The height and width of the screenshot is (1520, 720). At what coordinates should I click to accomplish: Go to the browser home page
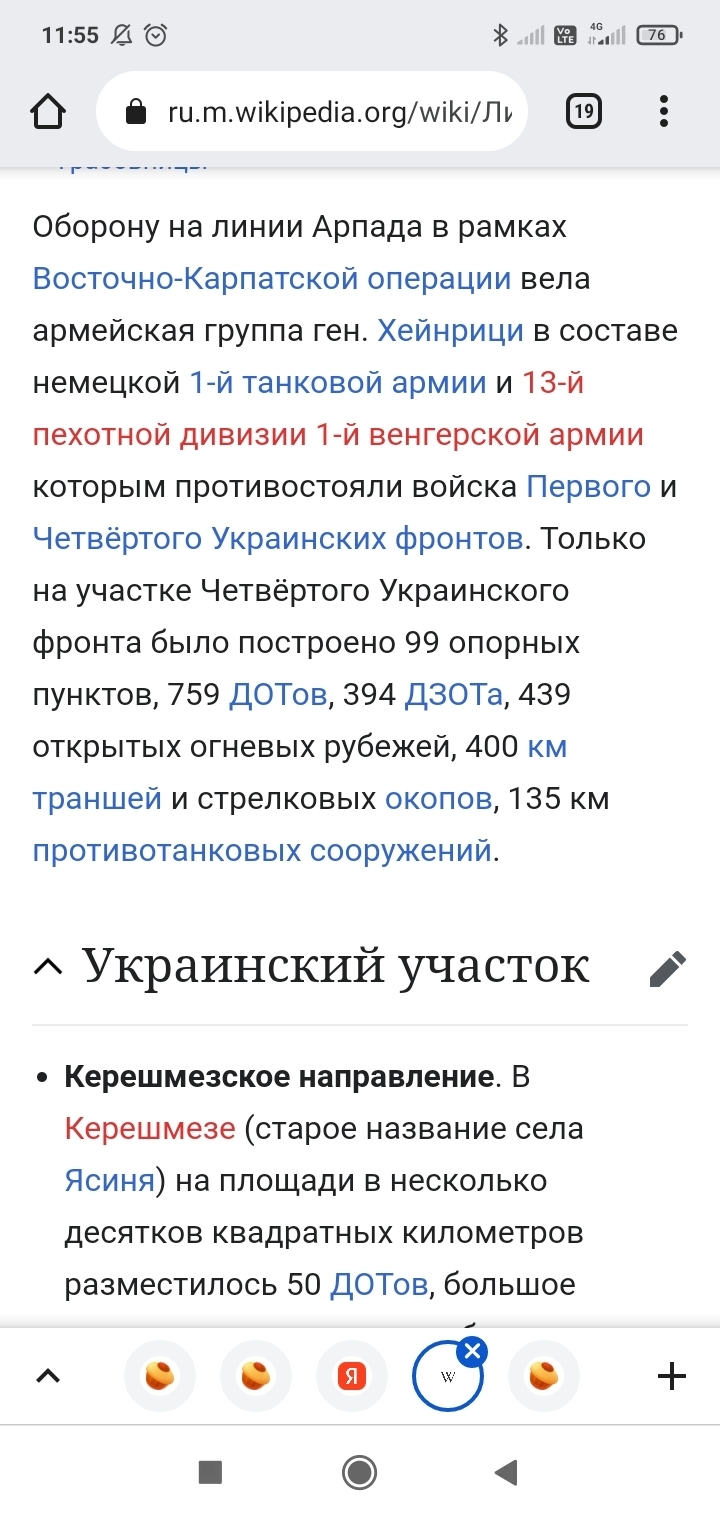(x=48, y=111)
